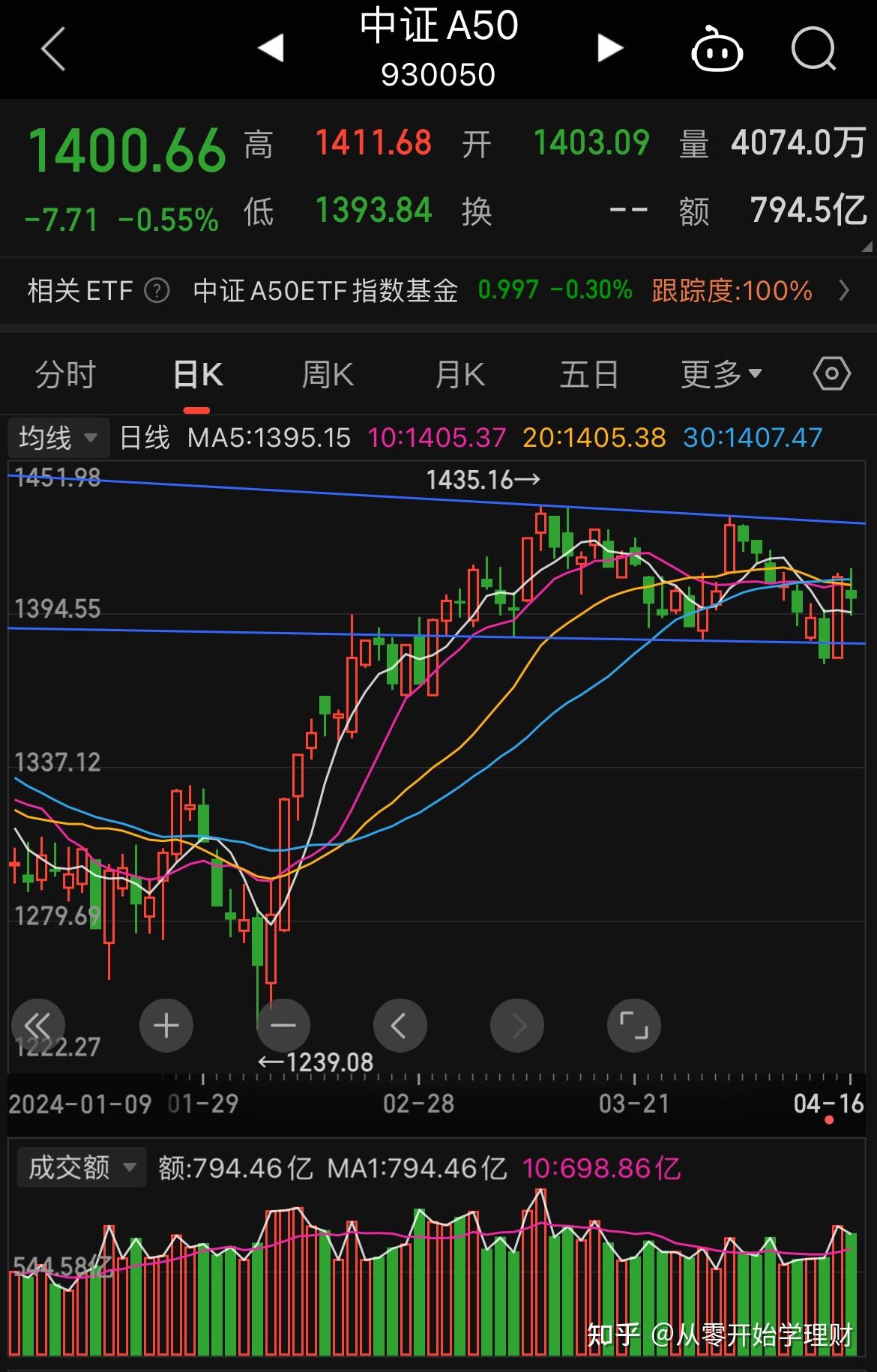Select the 日K tab
This screenshot has height=1372, width=877.
tap(197, 374)
